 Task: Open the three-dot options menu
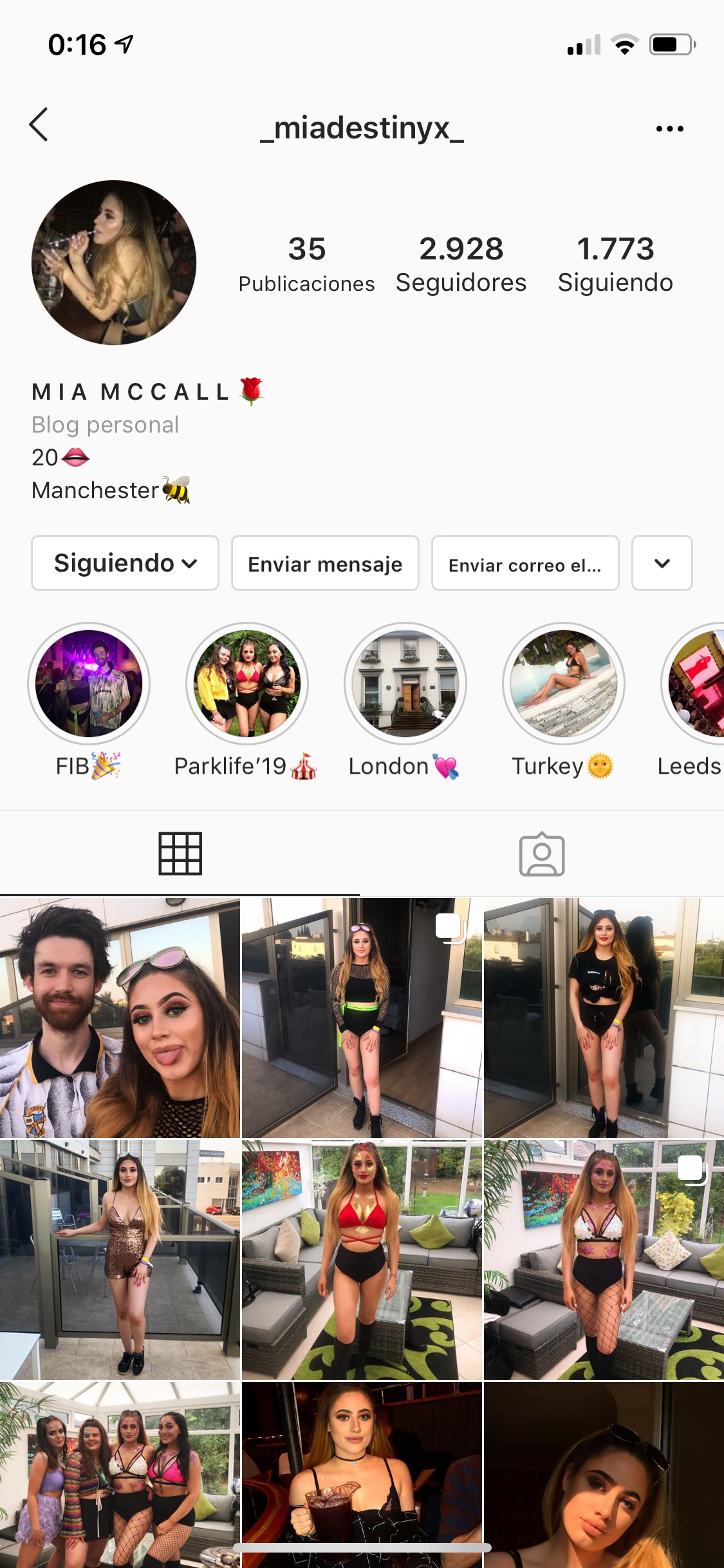669,129
